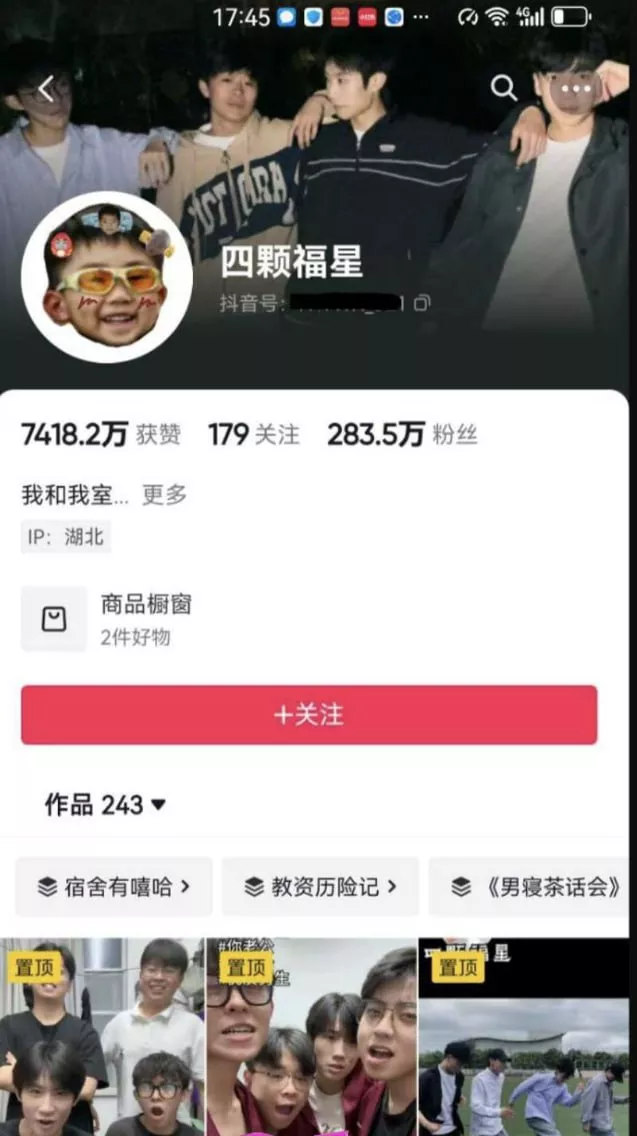Open the 作品 243 sorting dropdown
Viewport: 637px width, 1136px height.
coord(105,805)
